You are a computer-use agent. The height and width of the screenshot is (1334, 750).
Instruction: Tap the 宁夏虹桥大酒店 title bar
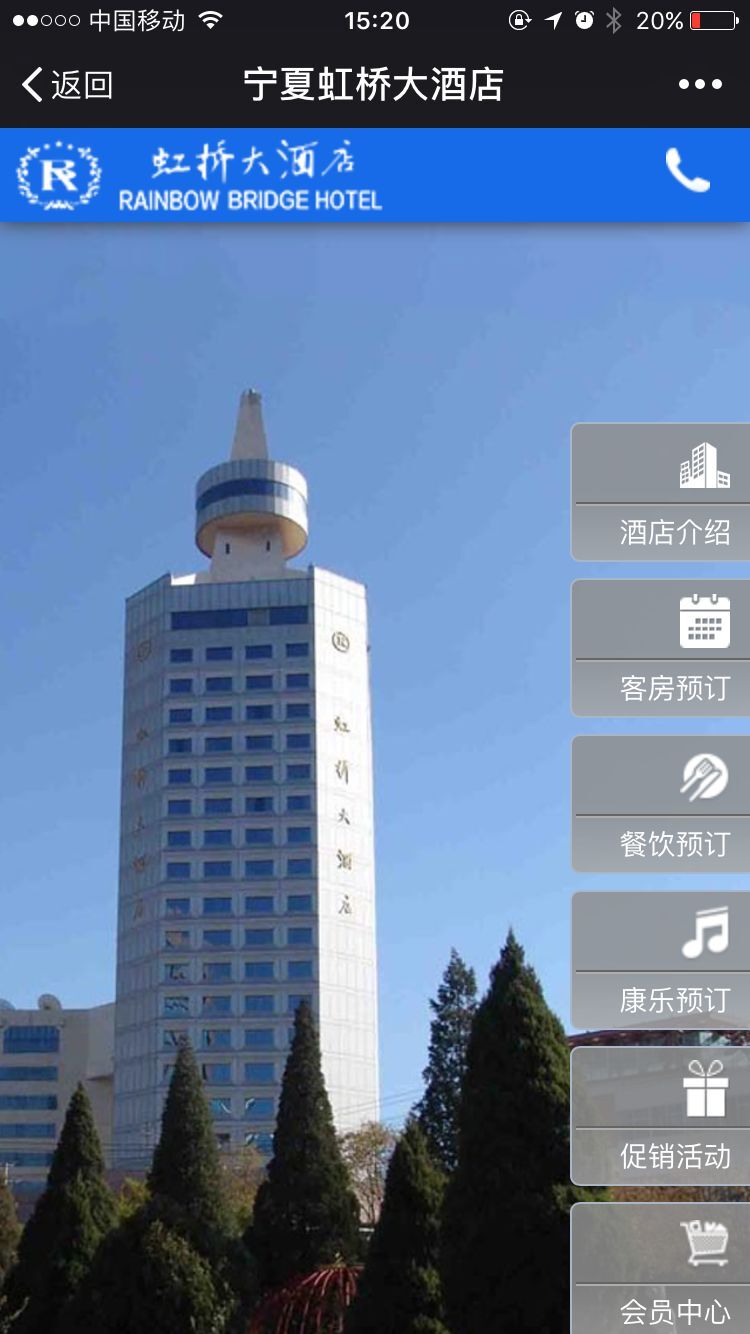[x=375, y=85]
